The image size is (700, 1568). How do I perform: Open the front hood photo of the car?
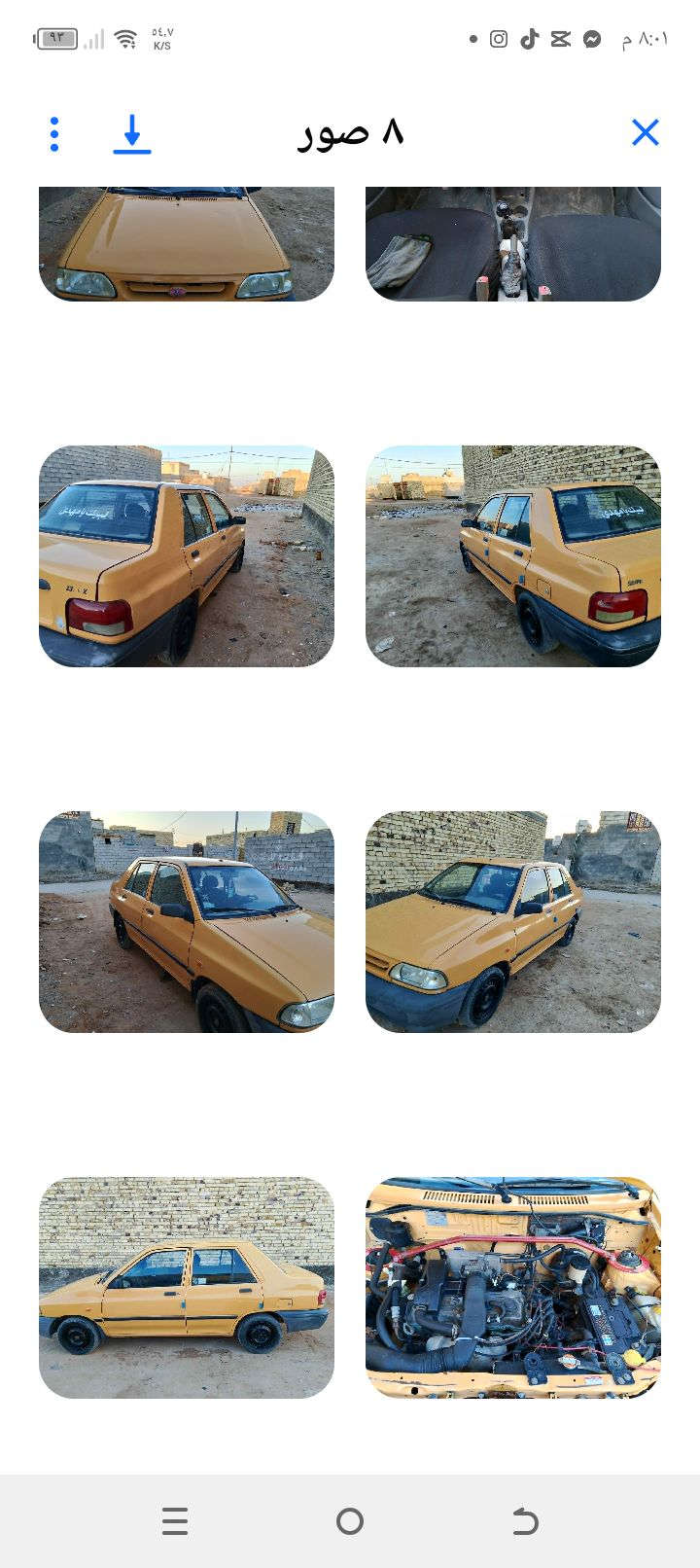[186, 244]
